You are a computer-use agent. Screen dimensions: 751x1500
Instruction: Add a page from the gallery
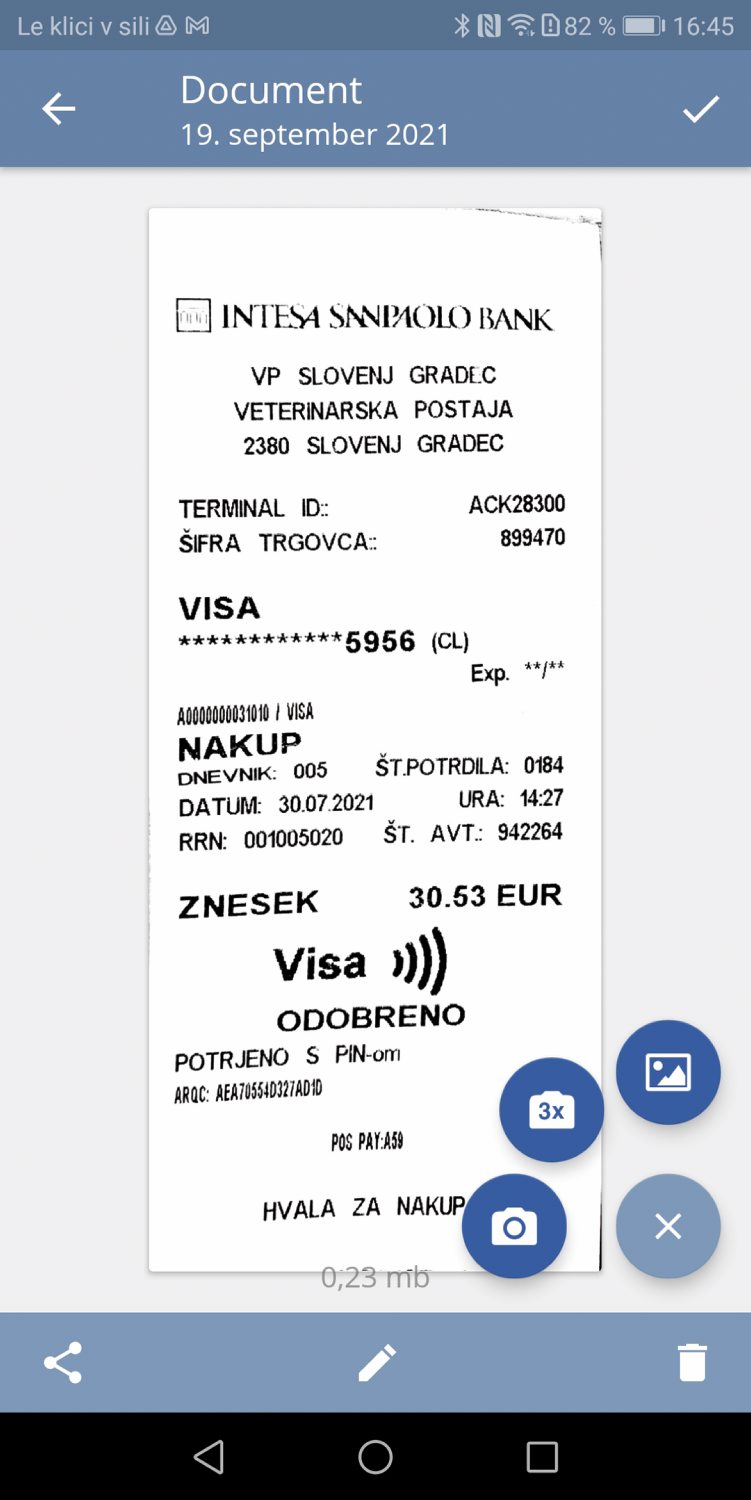[x=668, y=1072]
